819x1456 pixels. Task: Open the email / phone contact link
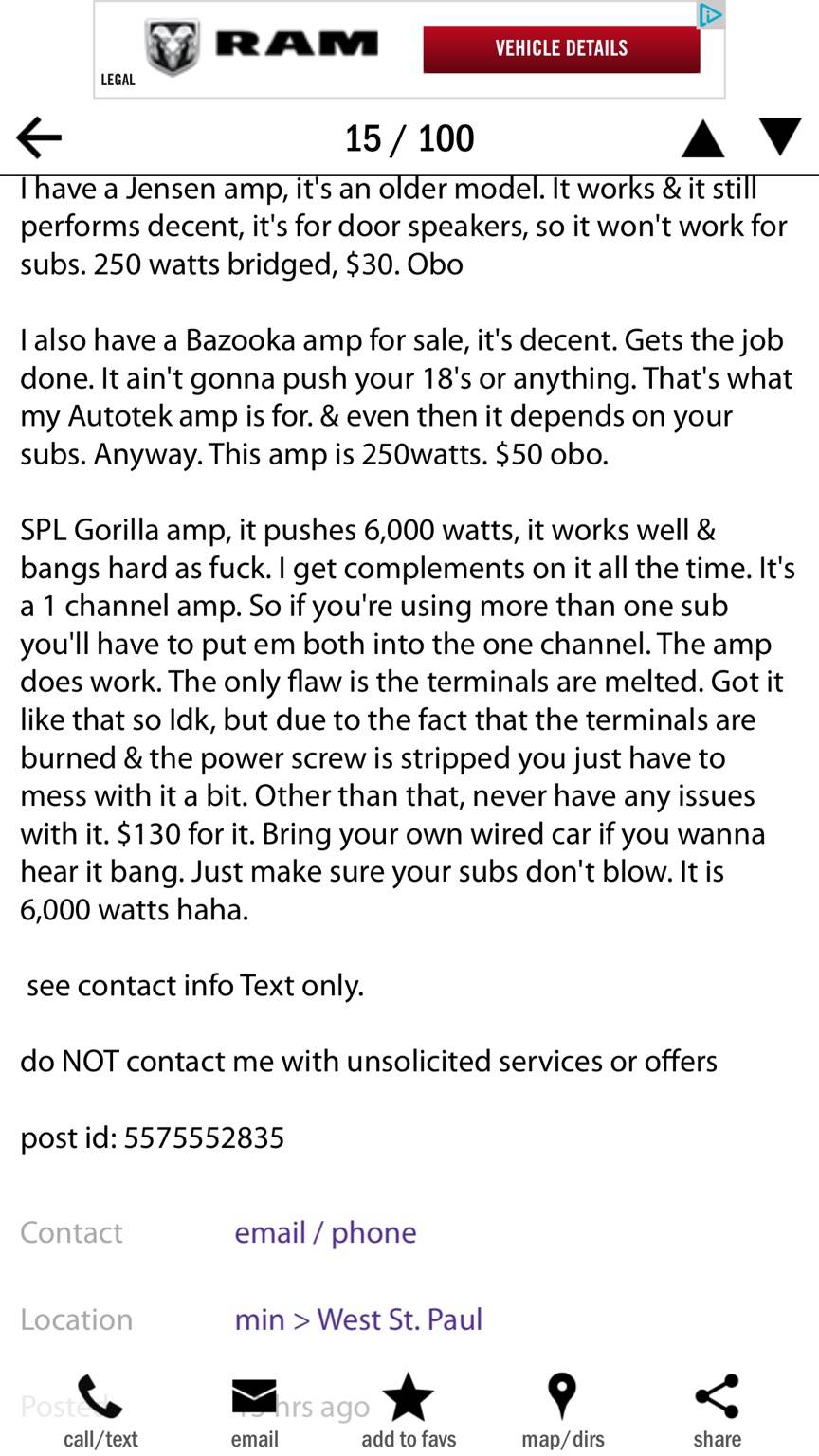coord(325,1232)
